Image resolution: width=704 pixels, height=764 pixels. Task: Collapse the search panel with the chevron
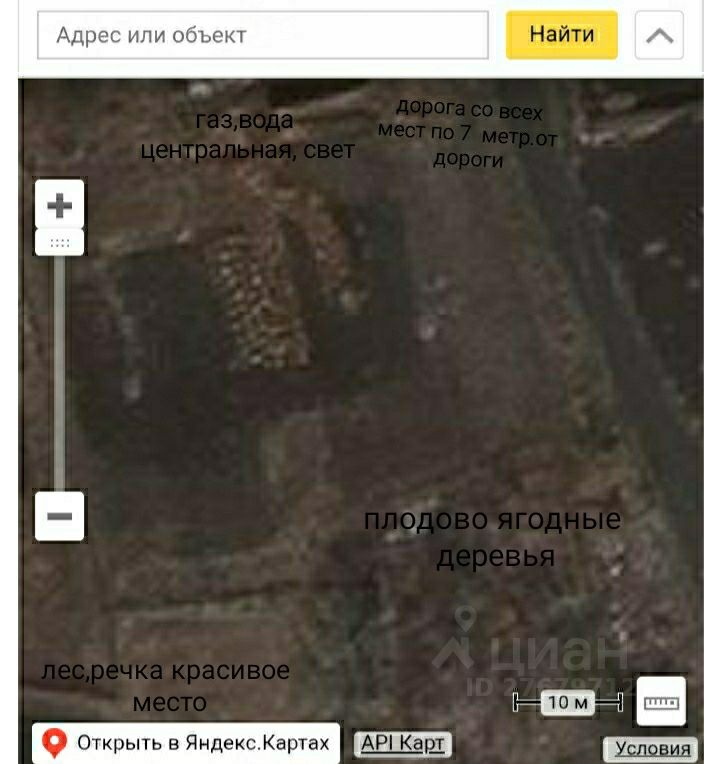659,36
